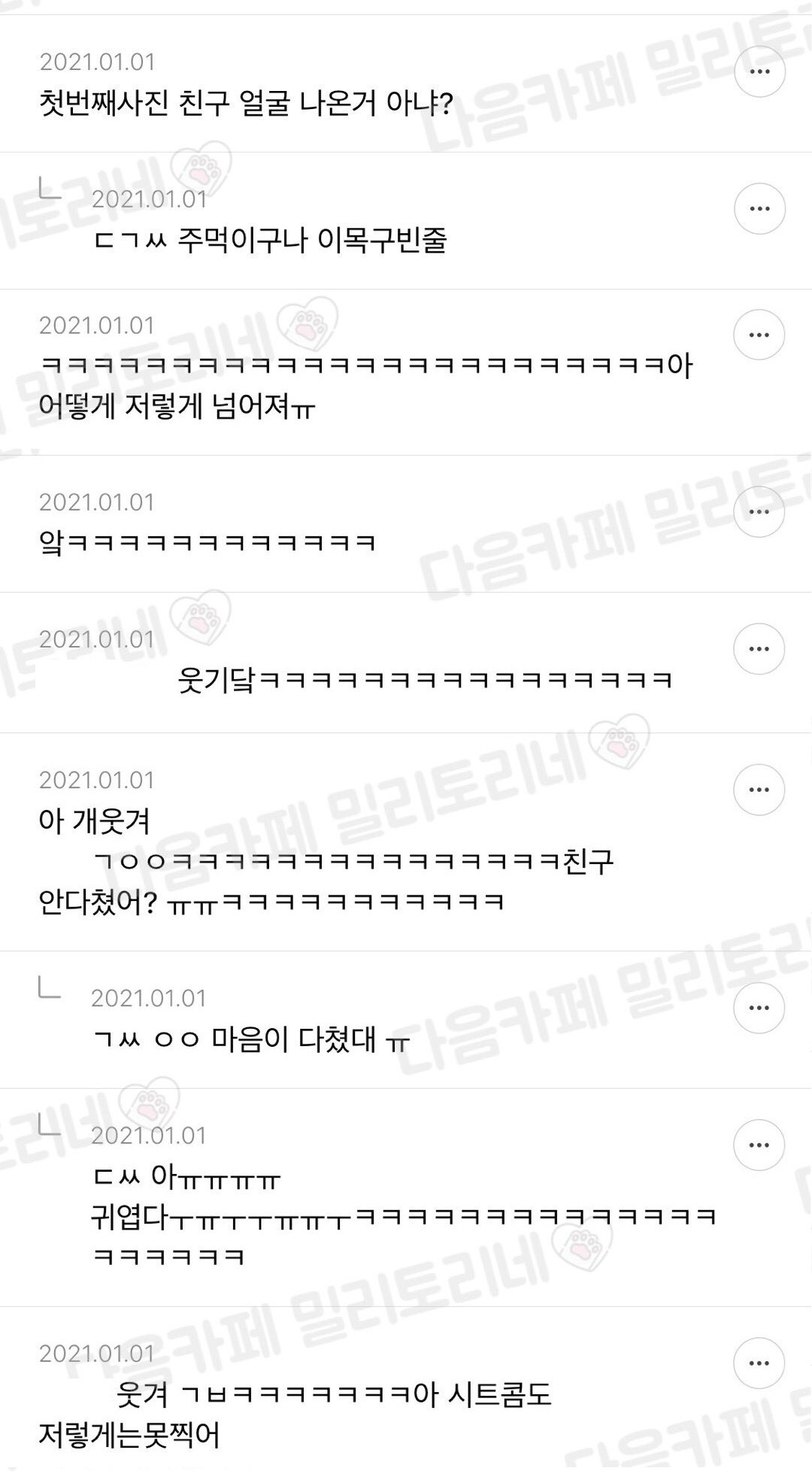Open options for comment '첫번째사진 친구 얼굴 나온거 아냐?'
The width and height of the screenshot is (812, 1474).
[x=759, y=71]
